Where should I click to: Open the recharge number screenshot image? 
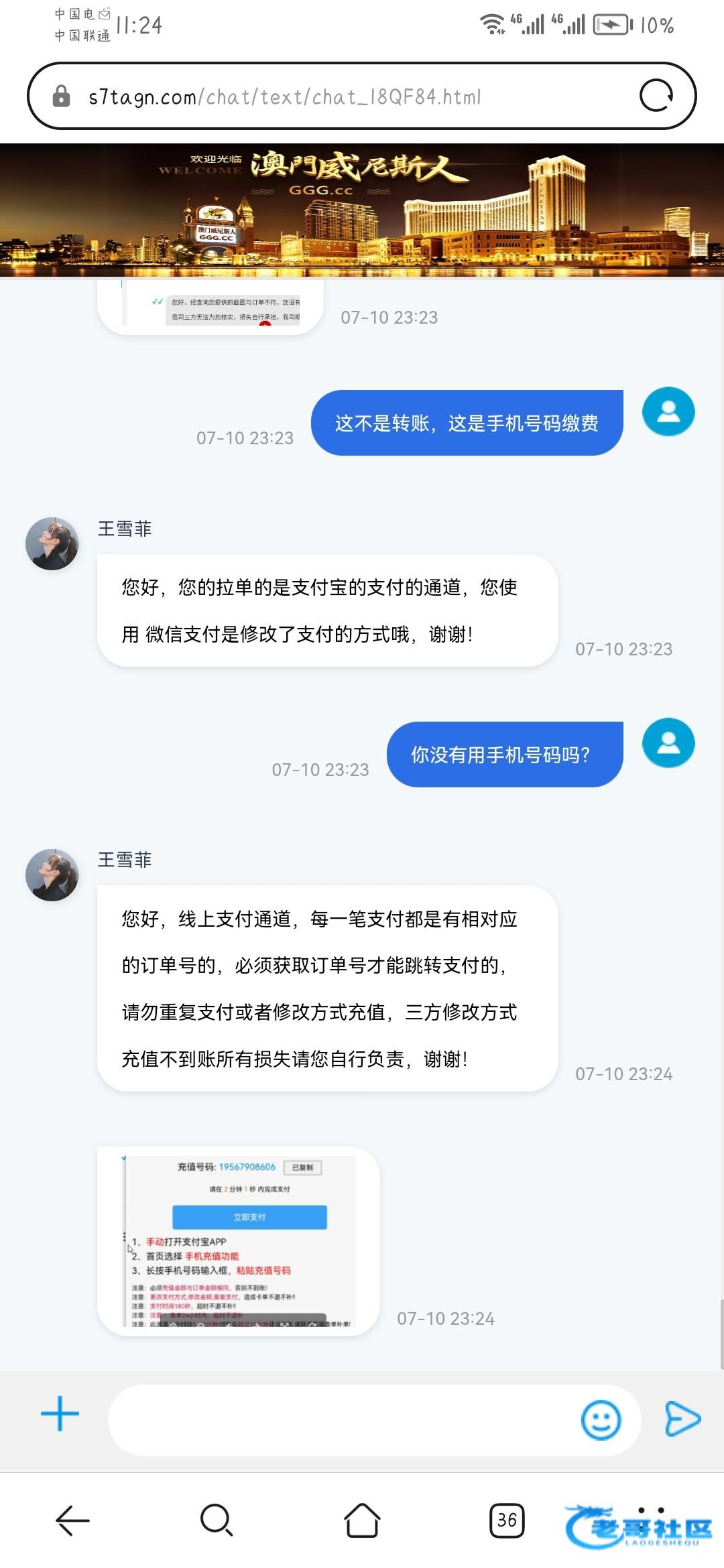(x=239, y=1241)
